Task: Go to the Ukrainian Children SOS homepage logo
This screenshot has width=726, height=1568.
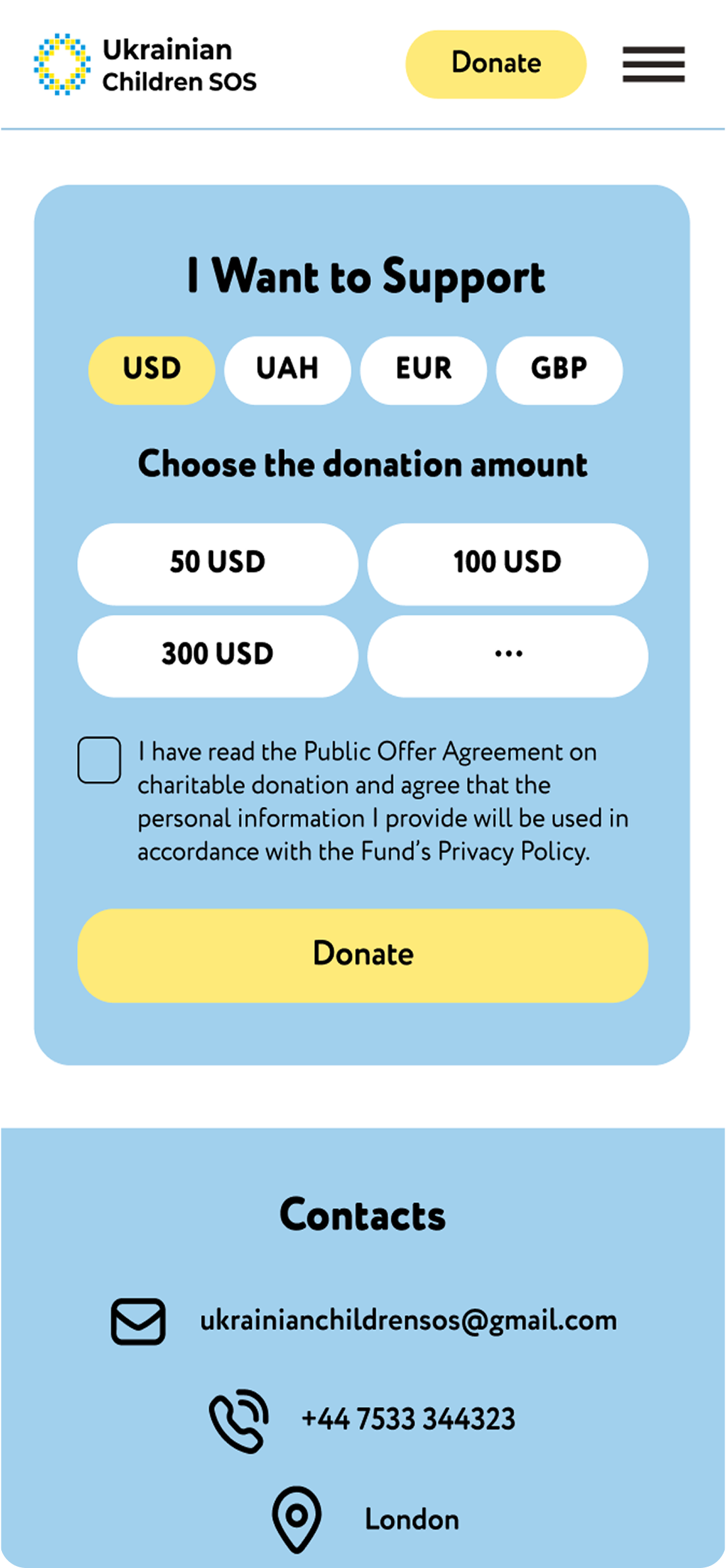Action: click(145, 64)
